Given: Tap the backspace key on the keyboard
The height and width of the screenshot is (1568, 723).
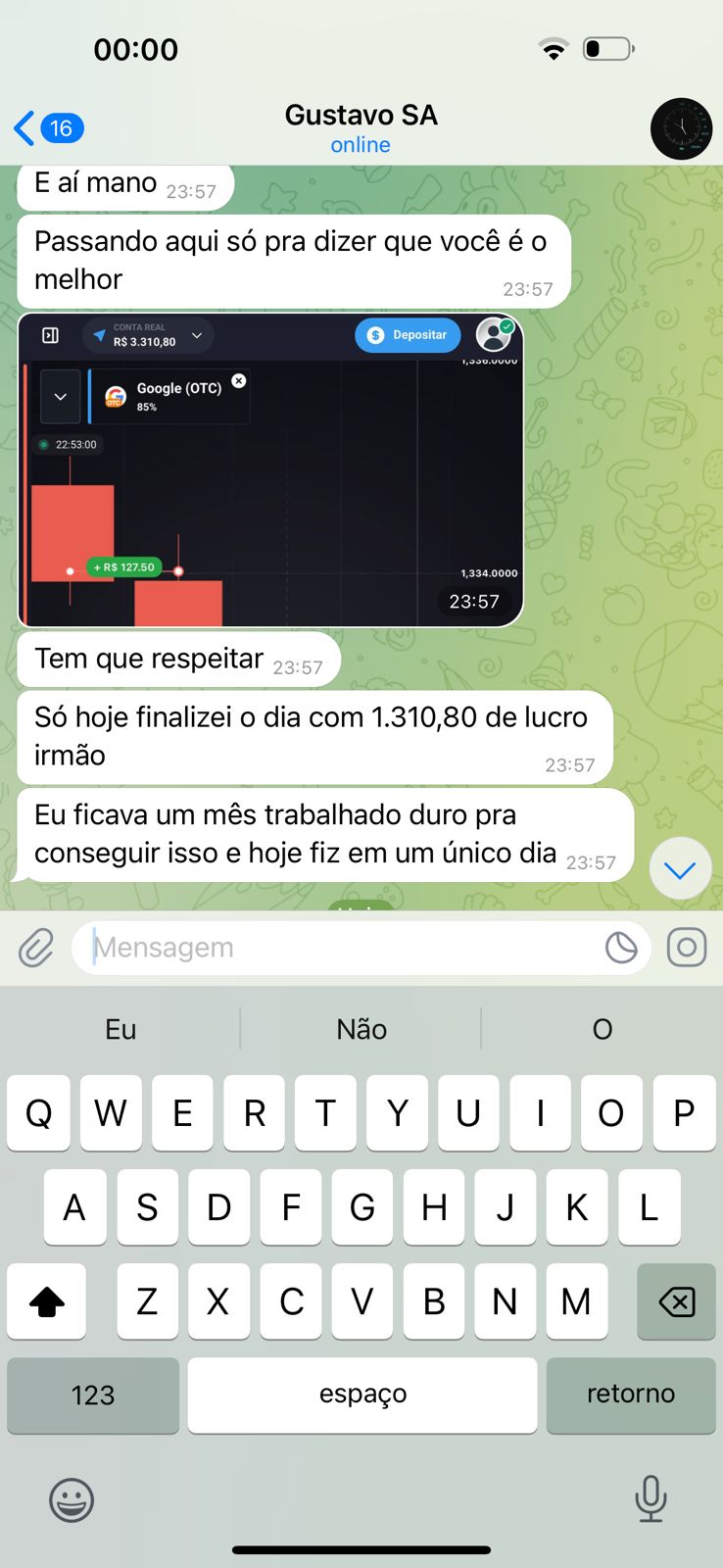Looking at the screenshot, I should [x=676, y=1301].
